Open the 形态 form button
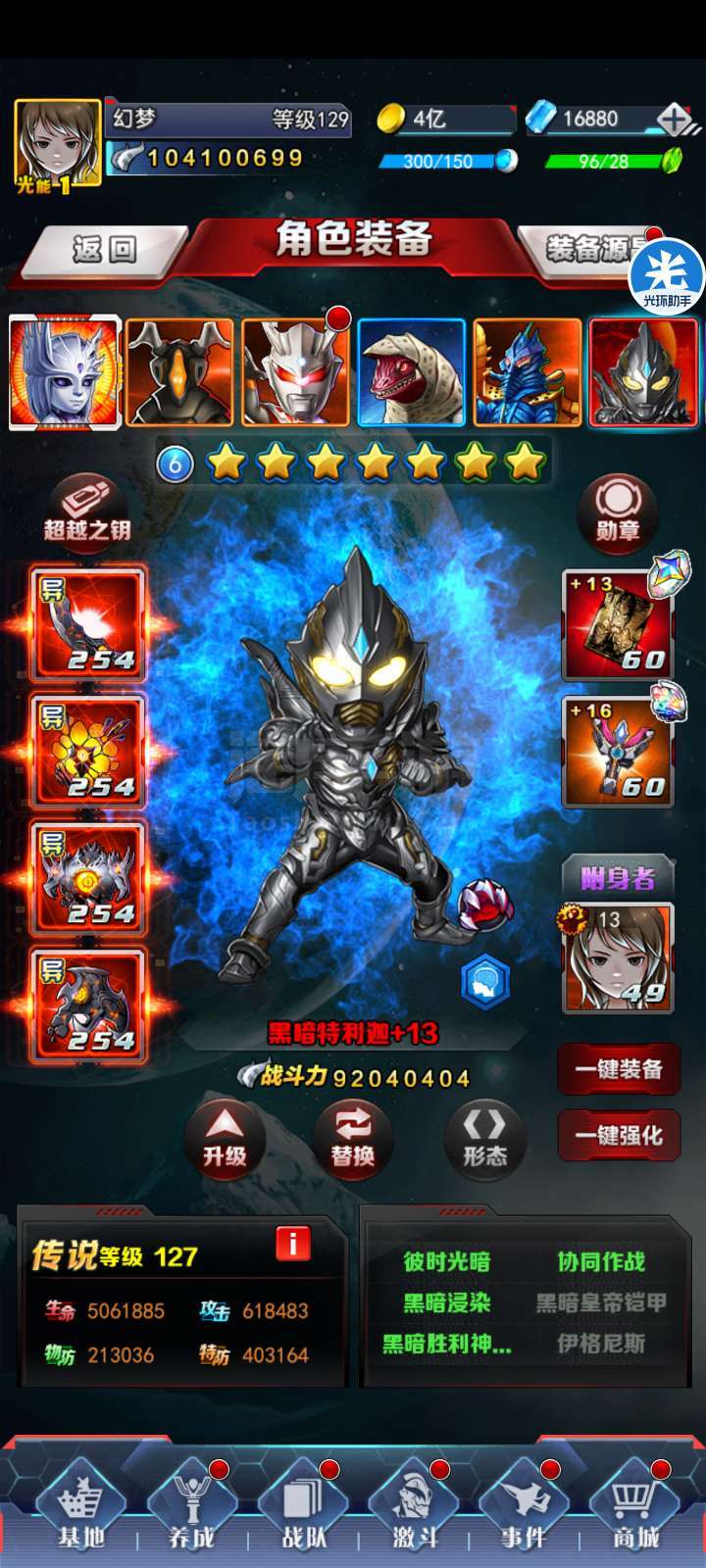 click(485, 1138)
